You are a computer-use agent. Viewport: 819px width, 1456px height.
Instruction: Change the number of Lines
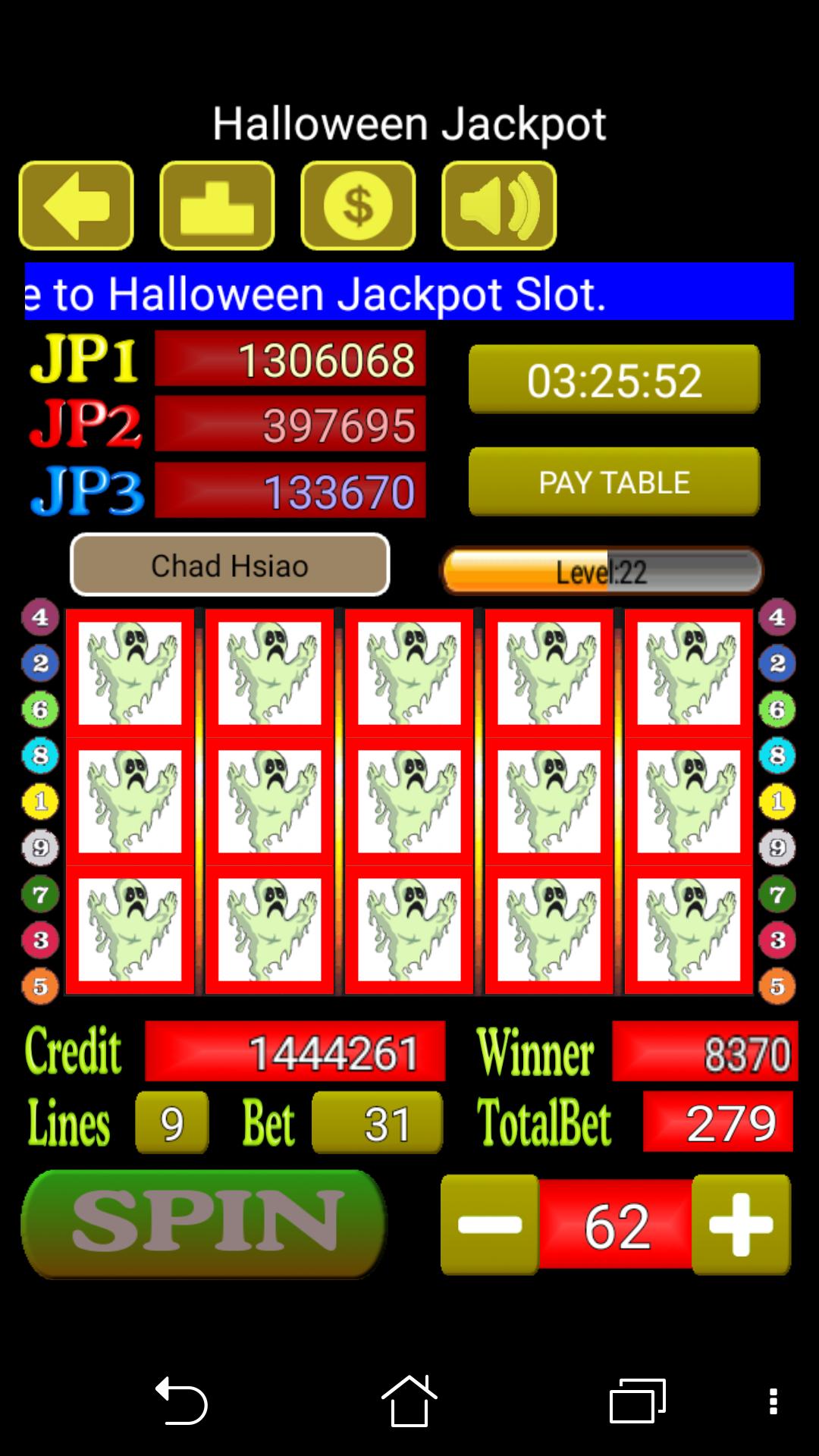(172, 1123)
